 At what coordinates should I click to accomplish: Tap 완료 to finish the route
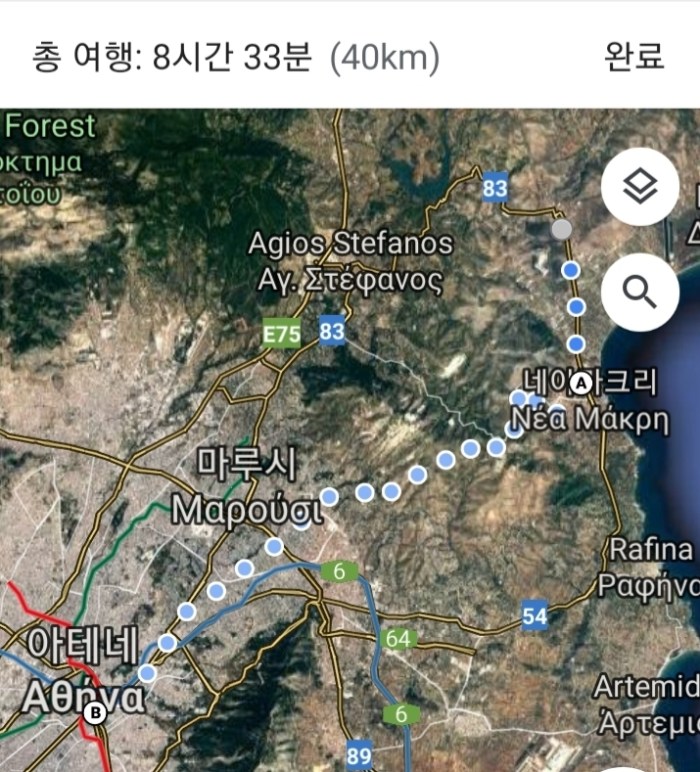pyautogui.click(x=634, y=57)
